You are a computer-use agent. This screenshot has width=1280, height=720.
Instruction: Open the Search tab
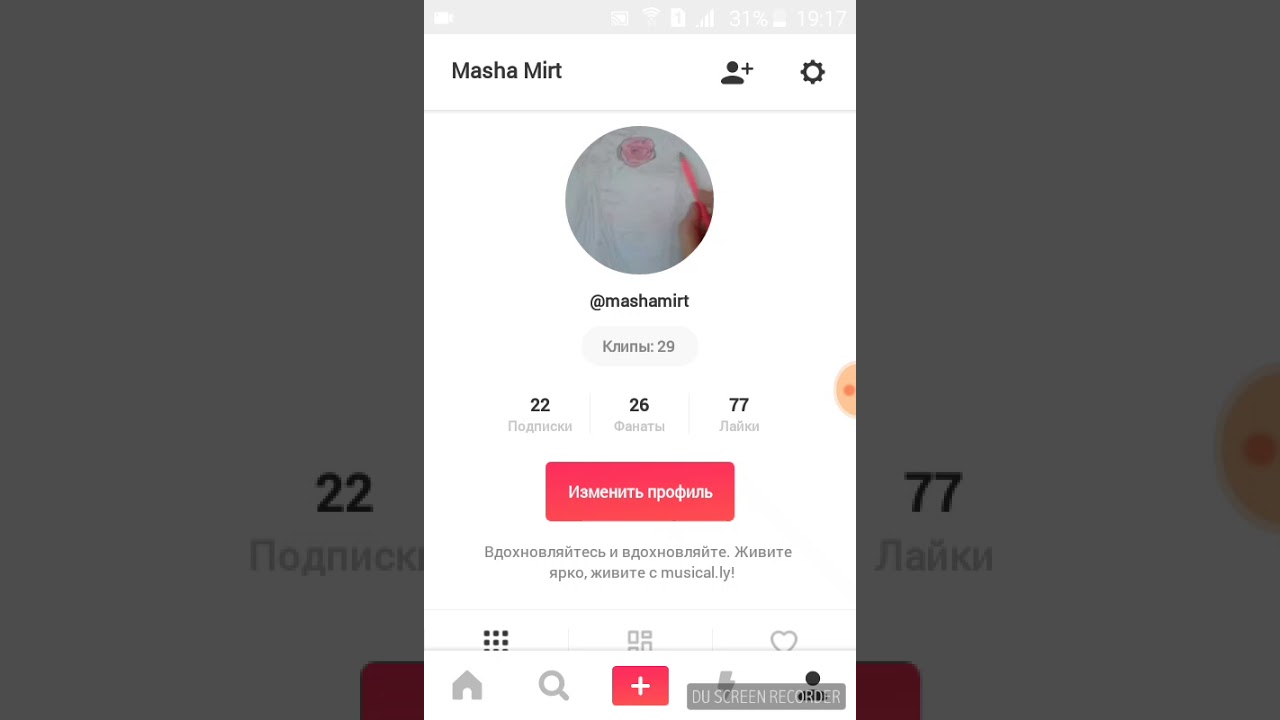[x=553, y=686]
